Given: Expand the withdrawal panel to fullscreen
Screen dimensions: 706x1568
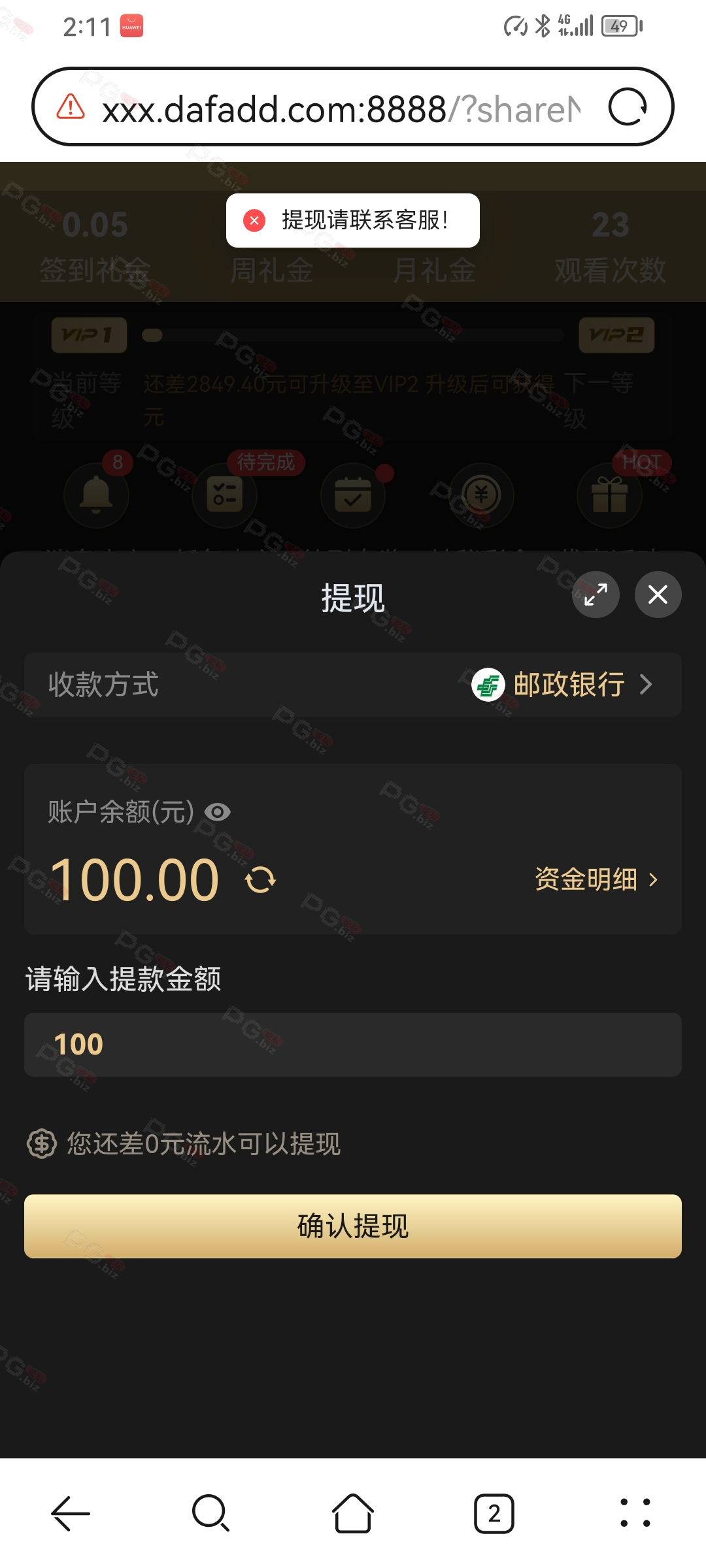Looking at the screenshot, I should coord(596,595).
